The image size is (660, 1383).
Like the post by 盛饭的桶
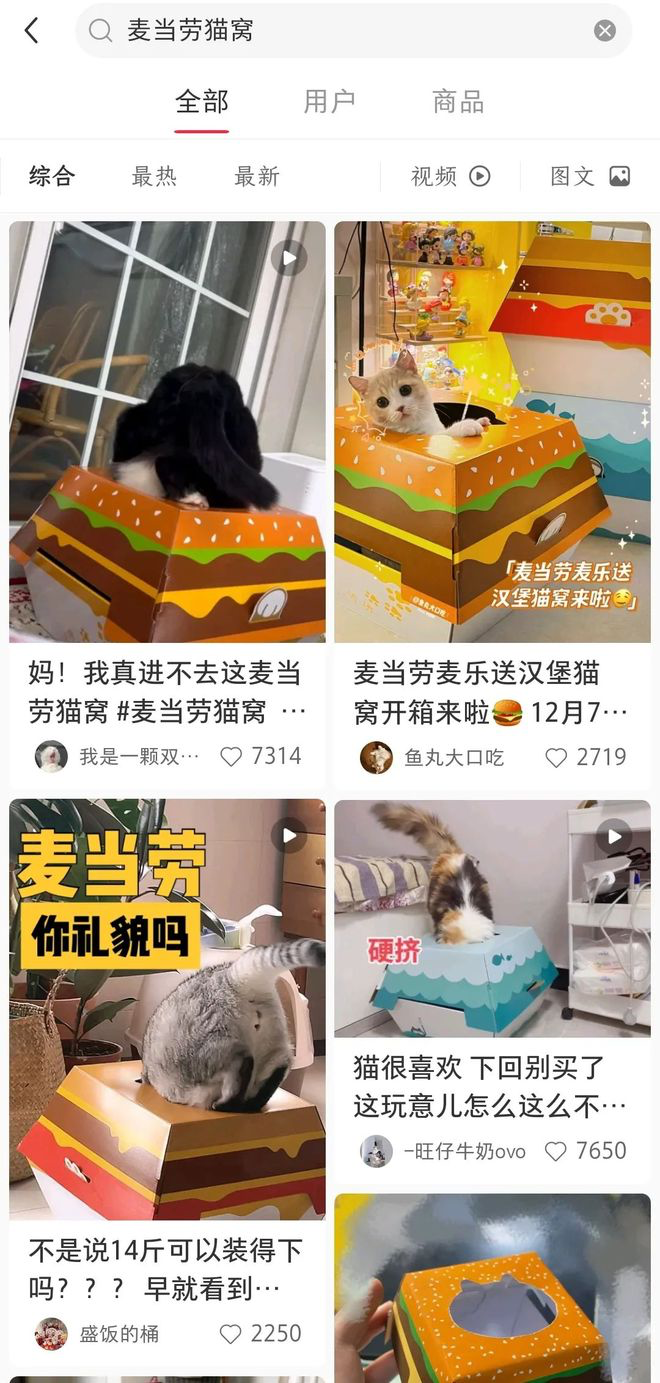(x=231, y=1334)
